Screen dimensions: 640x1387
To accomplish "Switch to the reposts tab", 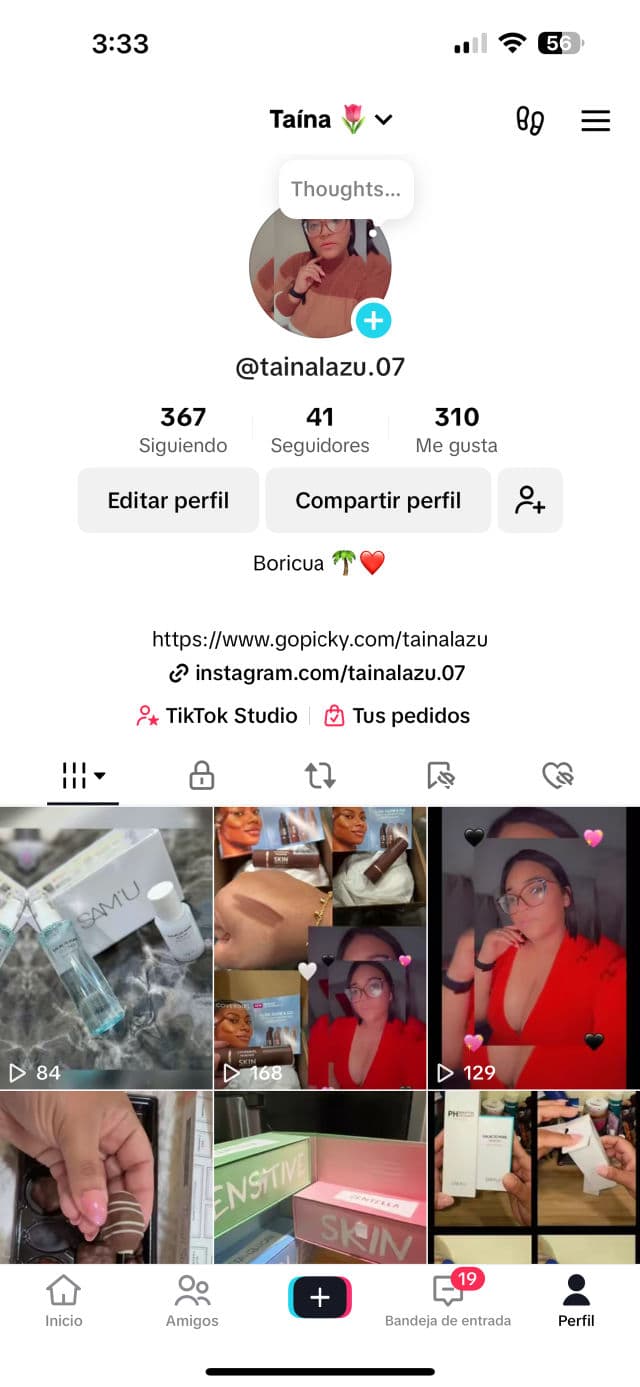I will click(320, 776).
